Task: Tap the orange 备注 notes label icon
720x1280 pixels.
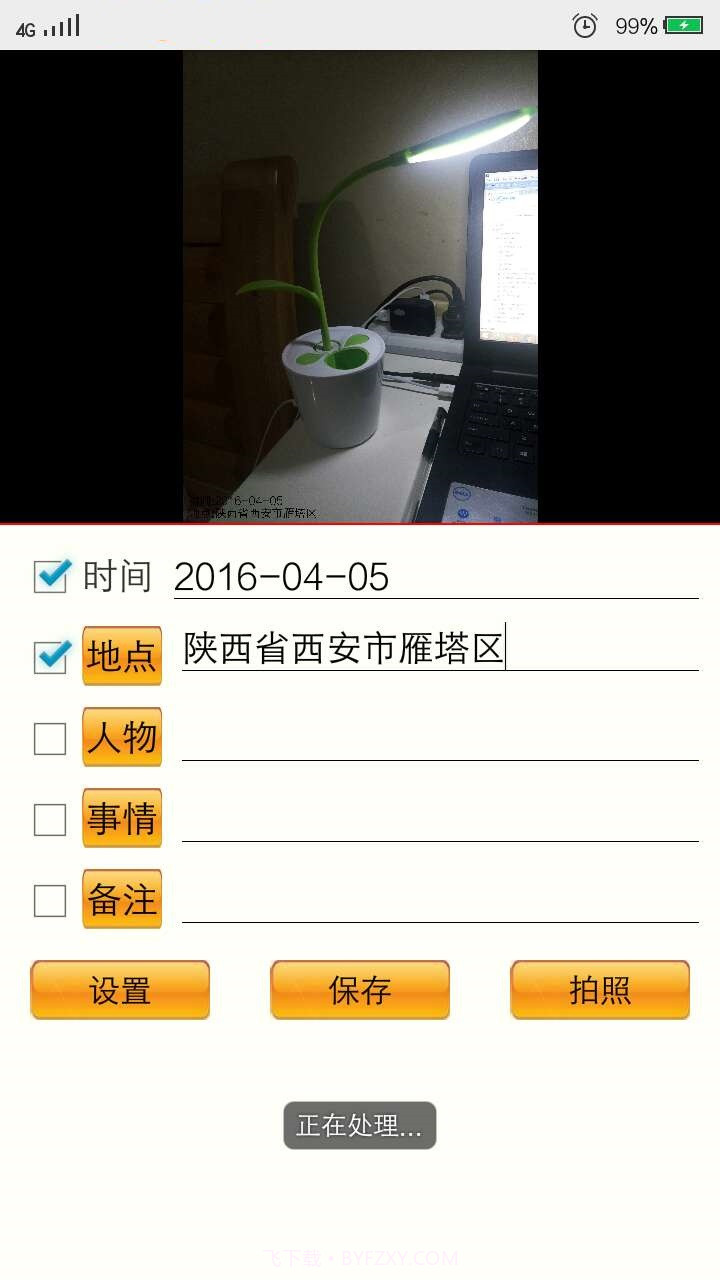Action: [121, 899]
